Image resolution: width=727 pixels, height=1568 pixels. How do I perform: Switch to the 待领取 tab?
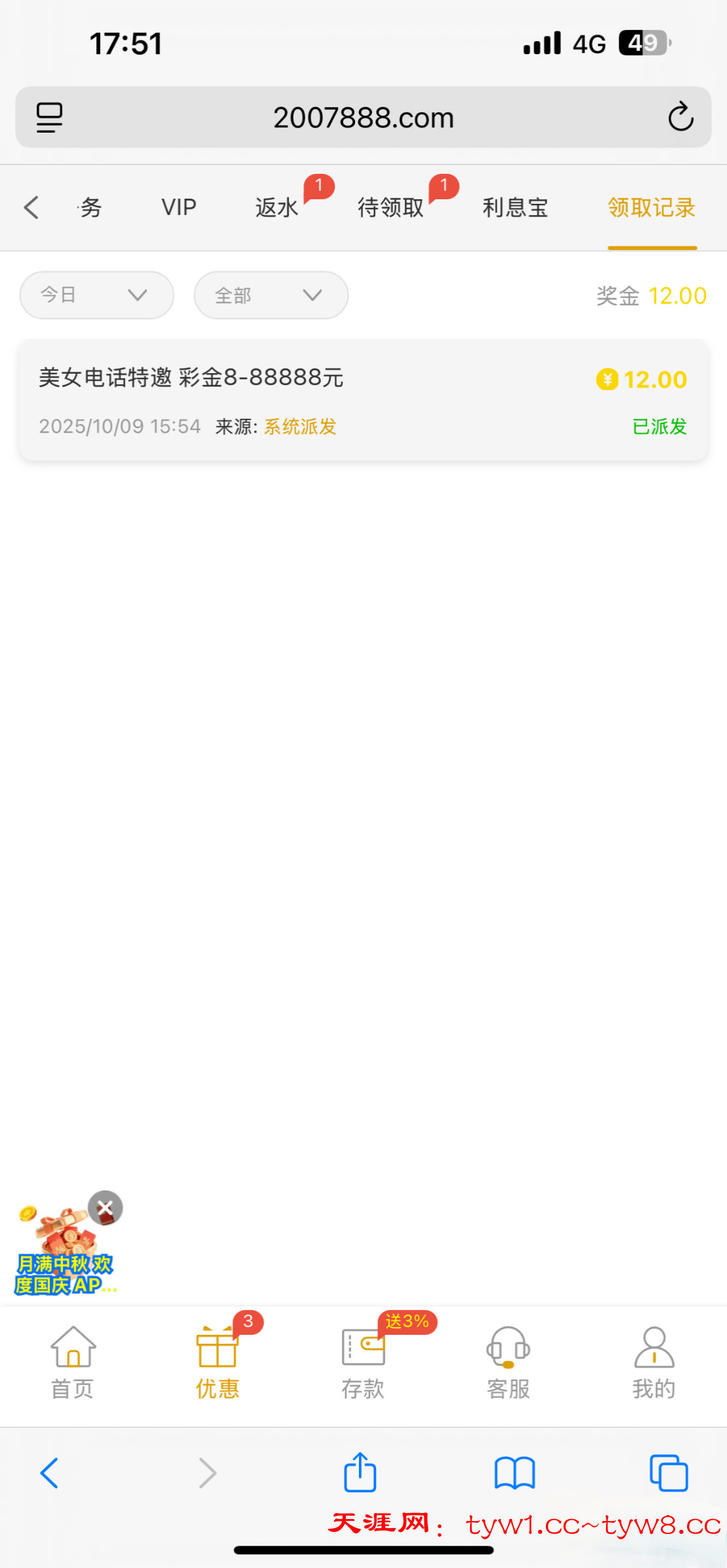click(x=391, y=208)
